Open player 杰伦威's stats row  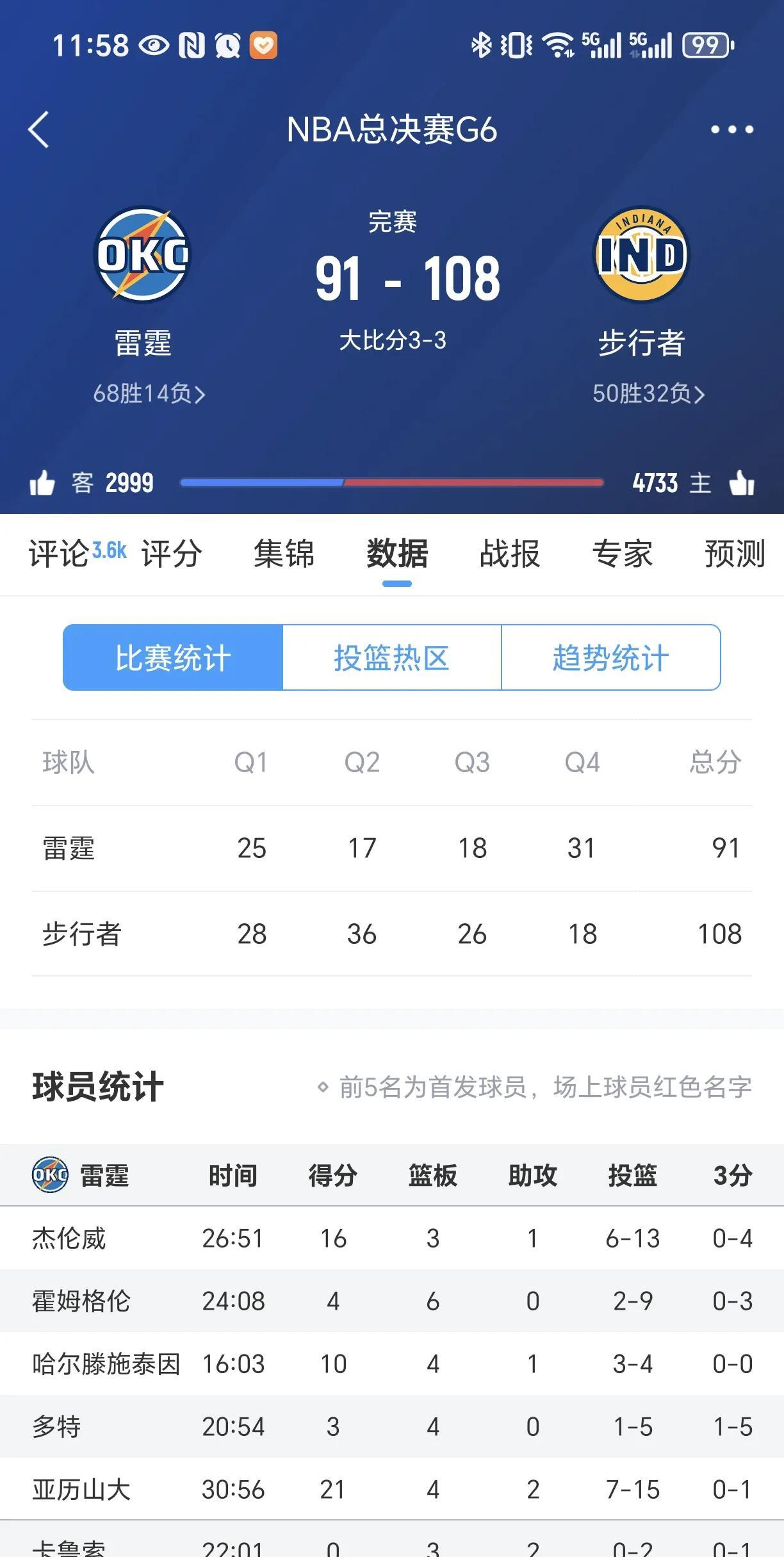(x=392, y=1238)
